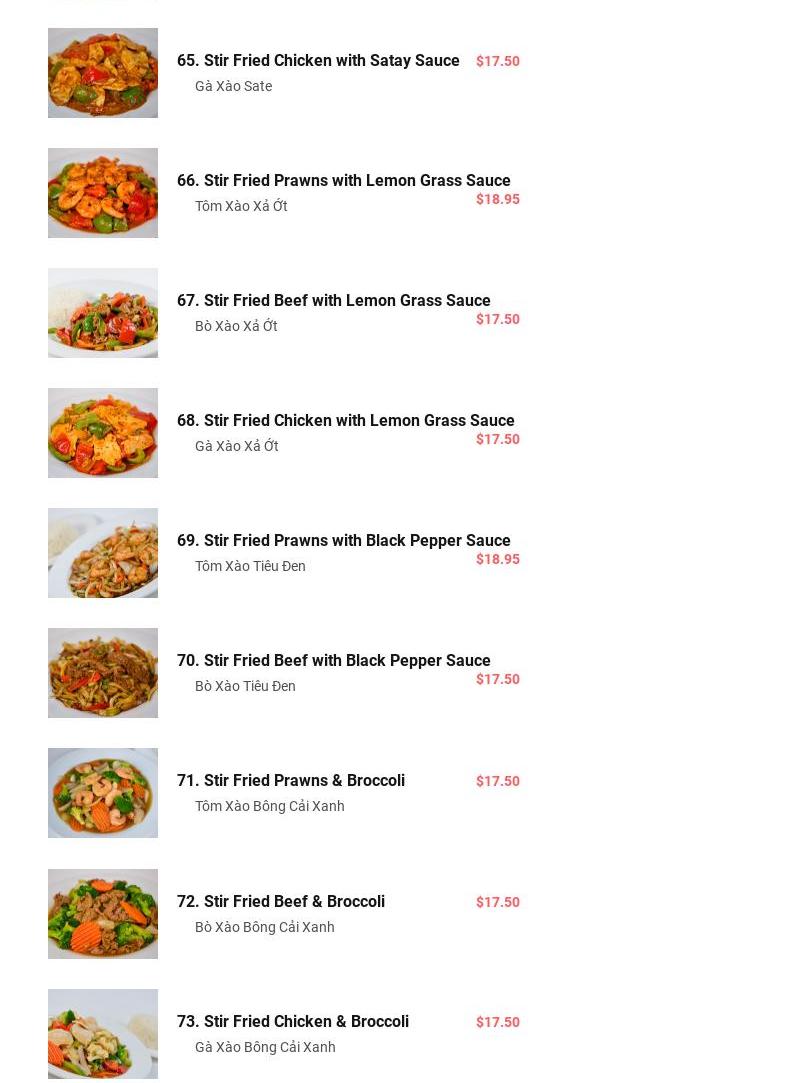The width and height of the screenshot is (785, 1083).
Task: Choose 68 Stir Fried Chicken with Lemon Grass Sauce
Action: click(345, 421)
